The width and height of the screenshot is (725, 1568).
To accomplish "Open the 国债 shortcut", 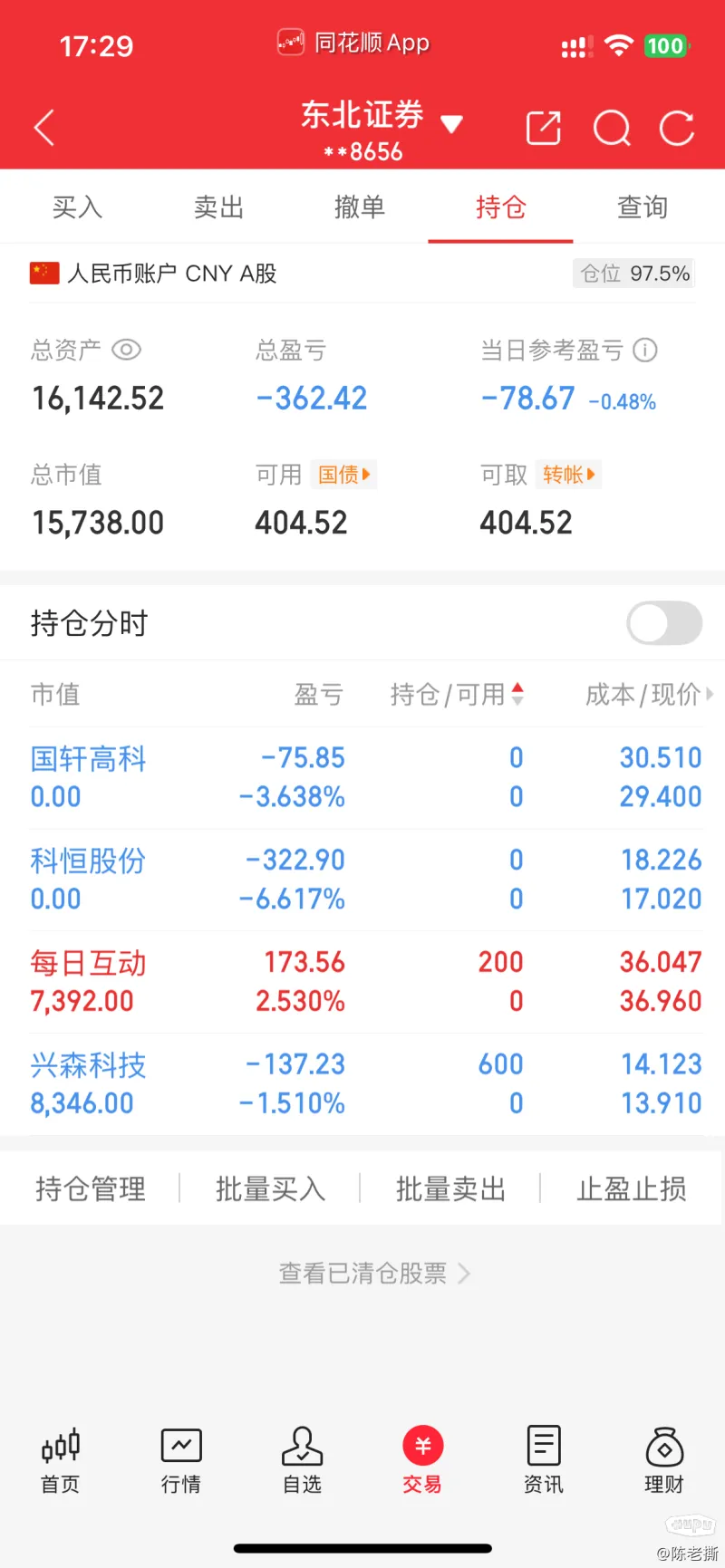I will 344,474.
